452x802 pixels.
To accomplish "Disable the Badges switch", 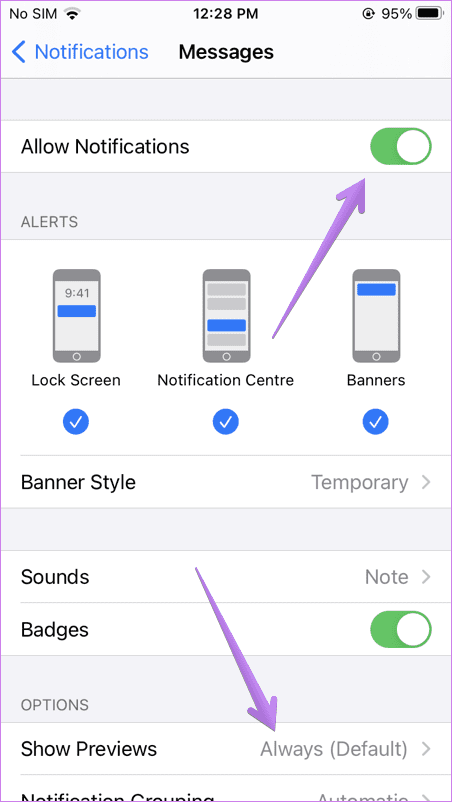I will 401,629.
